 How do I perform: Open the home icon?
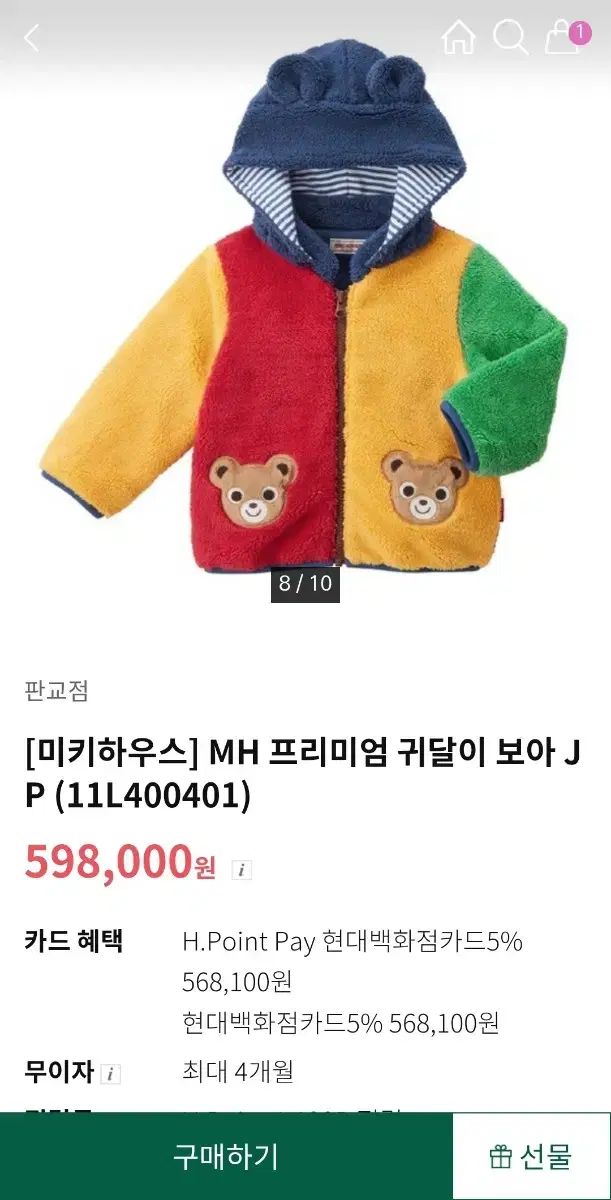coord(459,38)
